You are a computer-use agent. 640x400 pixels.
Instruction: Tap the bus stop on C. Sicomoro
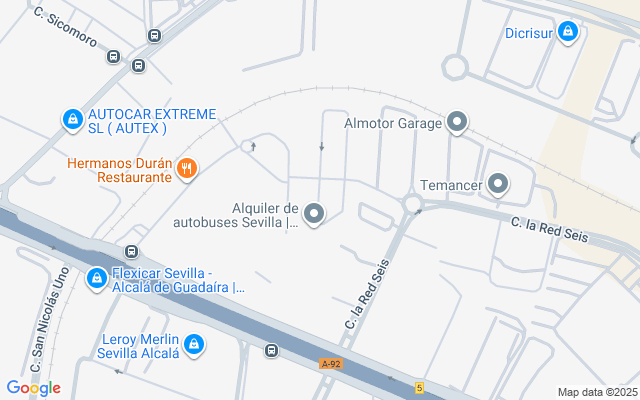pyautogui.click(x=113, y=56)
